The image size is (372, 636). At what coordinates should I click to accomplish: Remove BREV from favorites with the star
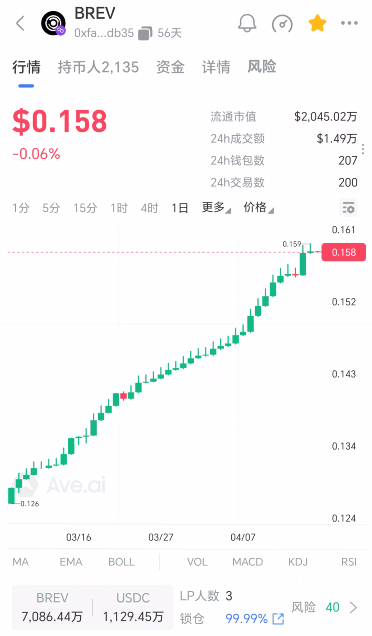[317, 23]
